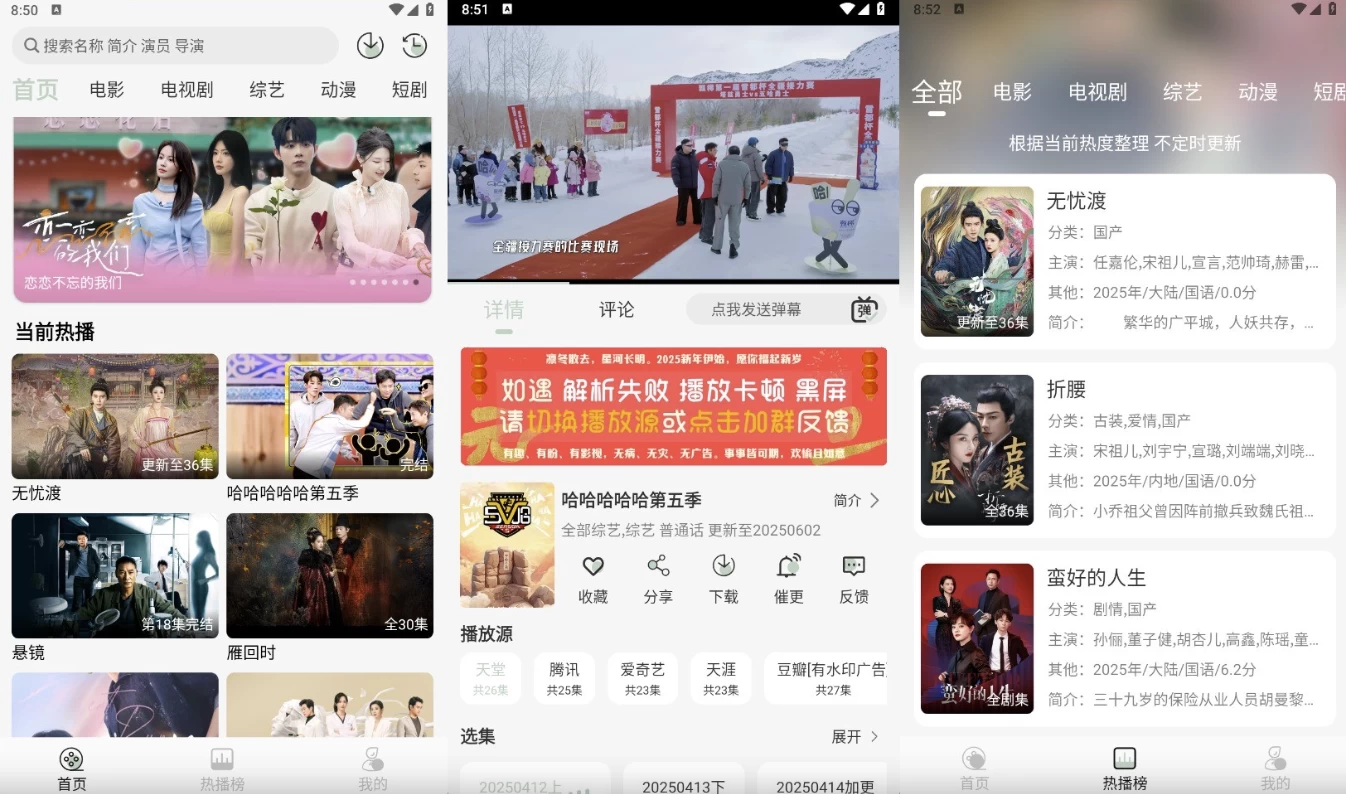Tap the 点我发送弹幕 field

coord(756,310)
